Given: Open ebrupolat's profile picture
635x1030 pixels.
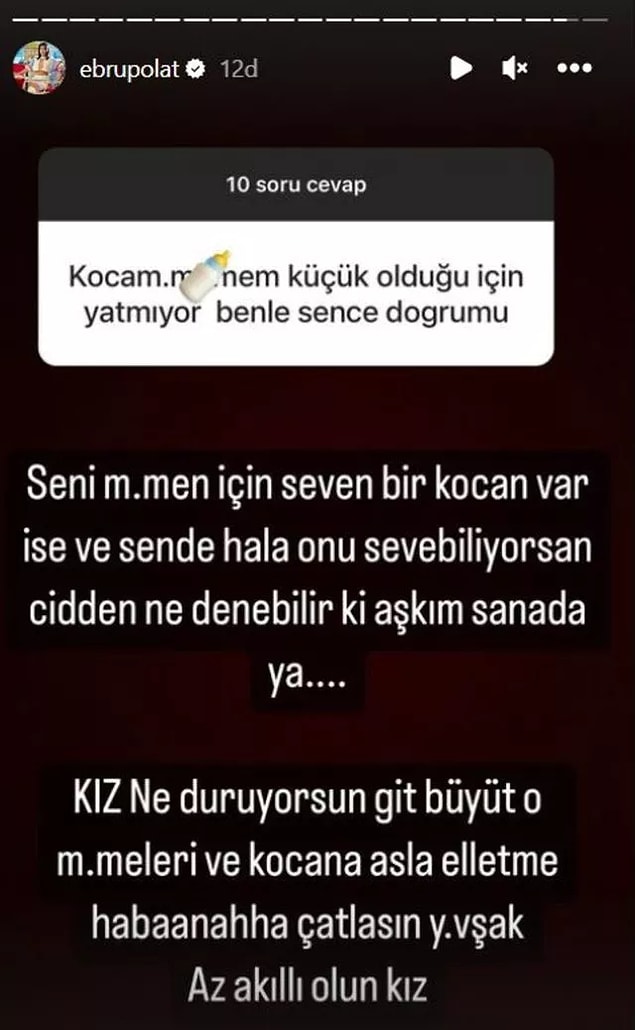Looking at the screenshot, I should pos(39,68).
